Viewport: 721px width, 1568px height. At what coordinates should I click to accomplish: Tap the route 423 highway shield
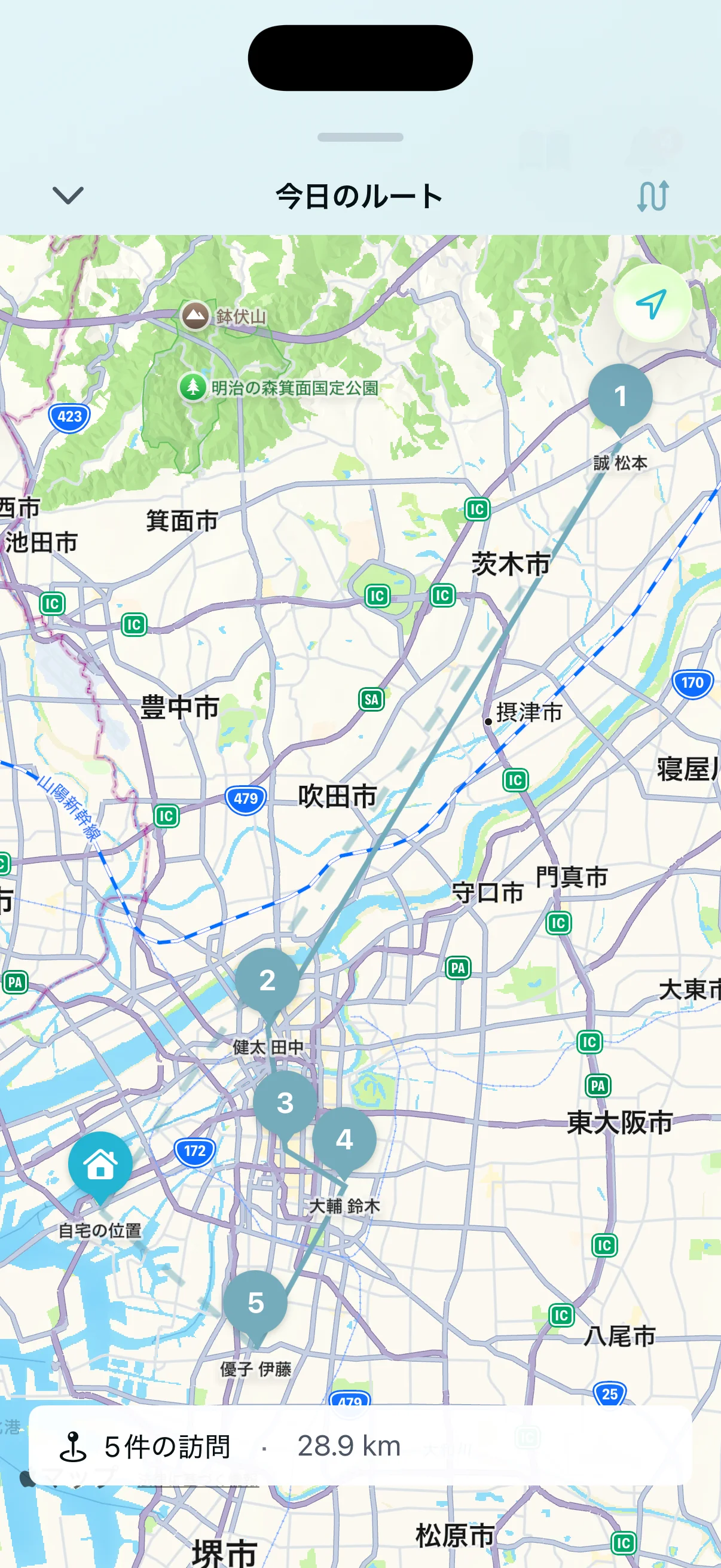click(x=69, y=416)
